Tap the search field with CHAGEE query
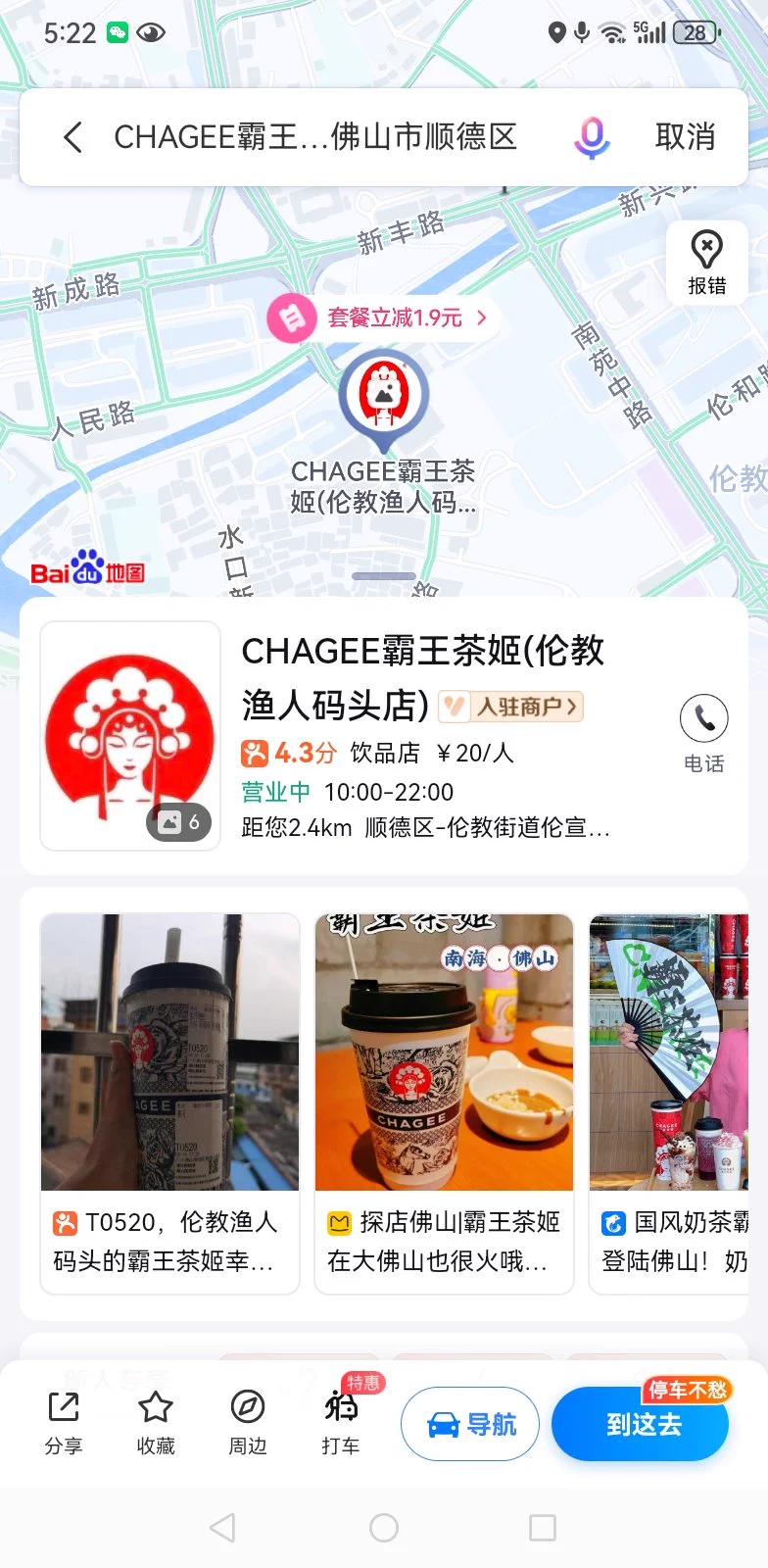The height and width of the screenshot is (1568, 768). click(315, 137)
